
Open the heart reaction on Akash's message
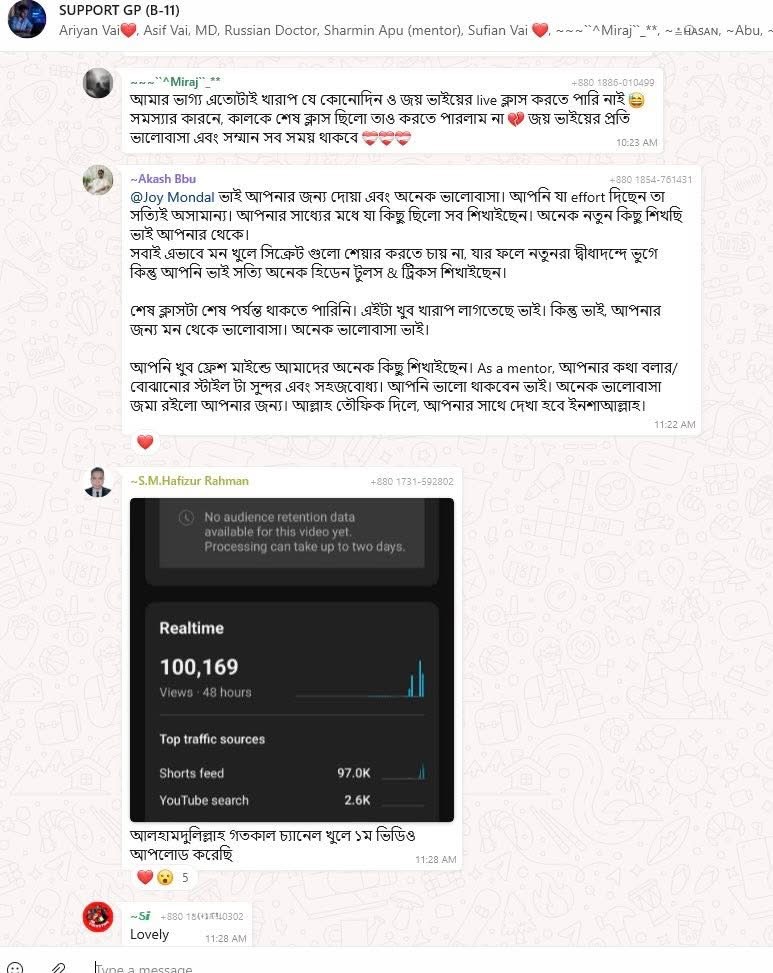point(145,442)
